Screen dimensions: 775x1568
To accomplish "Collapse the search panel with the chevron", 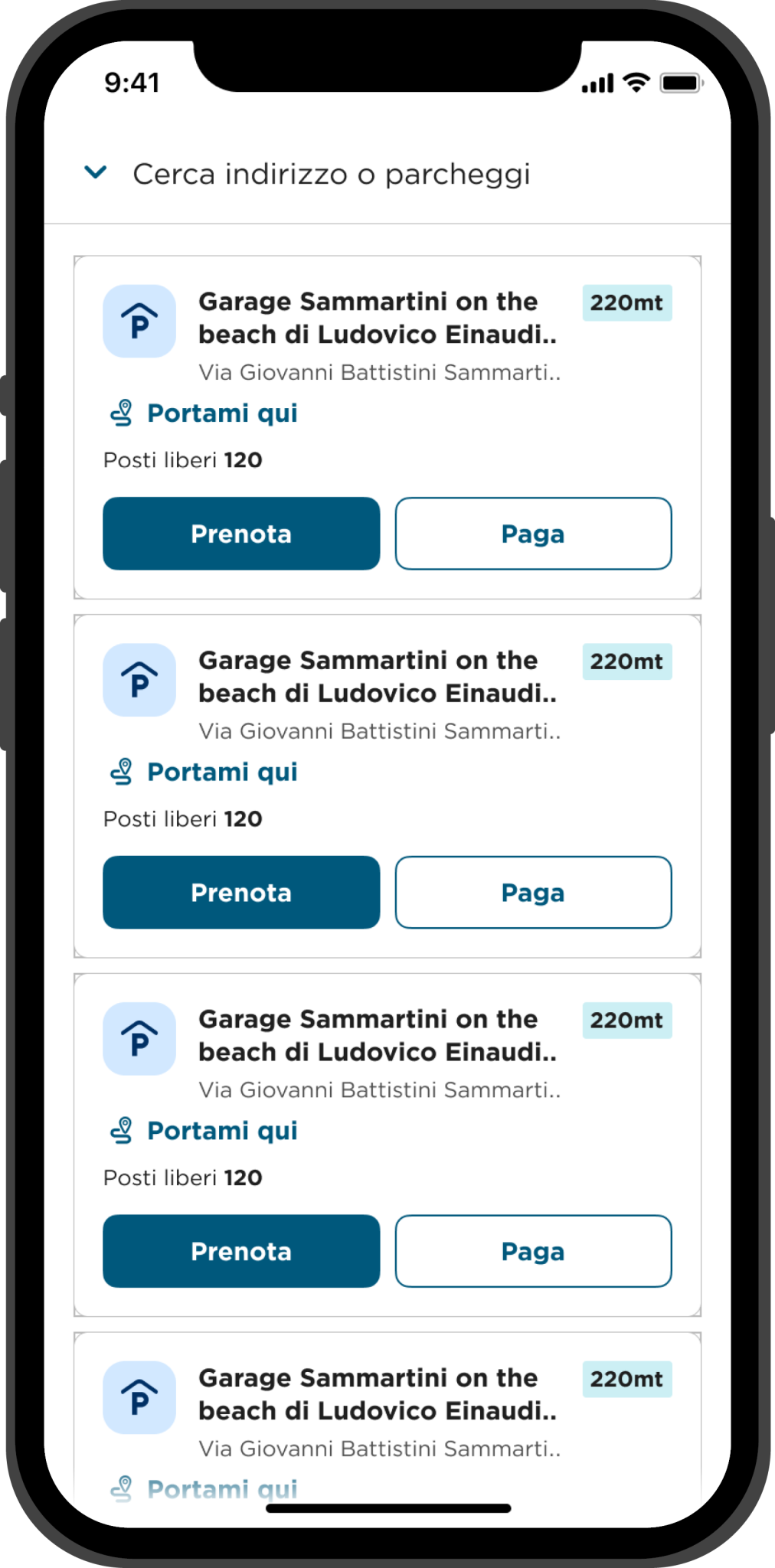I will coord(95,172).
